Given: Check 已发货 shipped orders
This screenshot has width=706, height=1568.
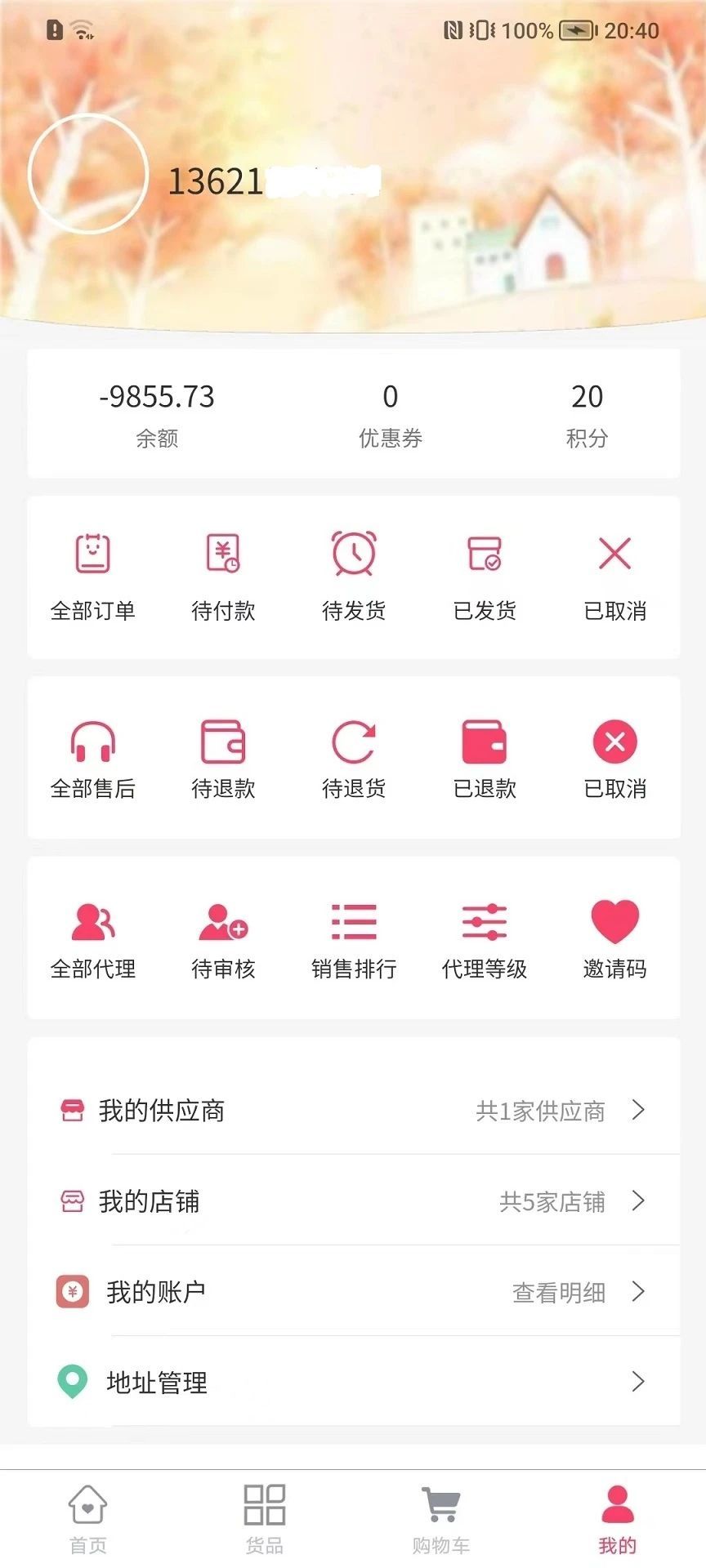Looking at the screenshot, I should (x=484, y=572).
